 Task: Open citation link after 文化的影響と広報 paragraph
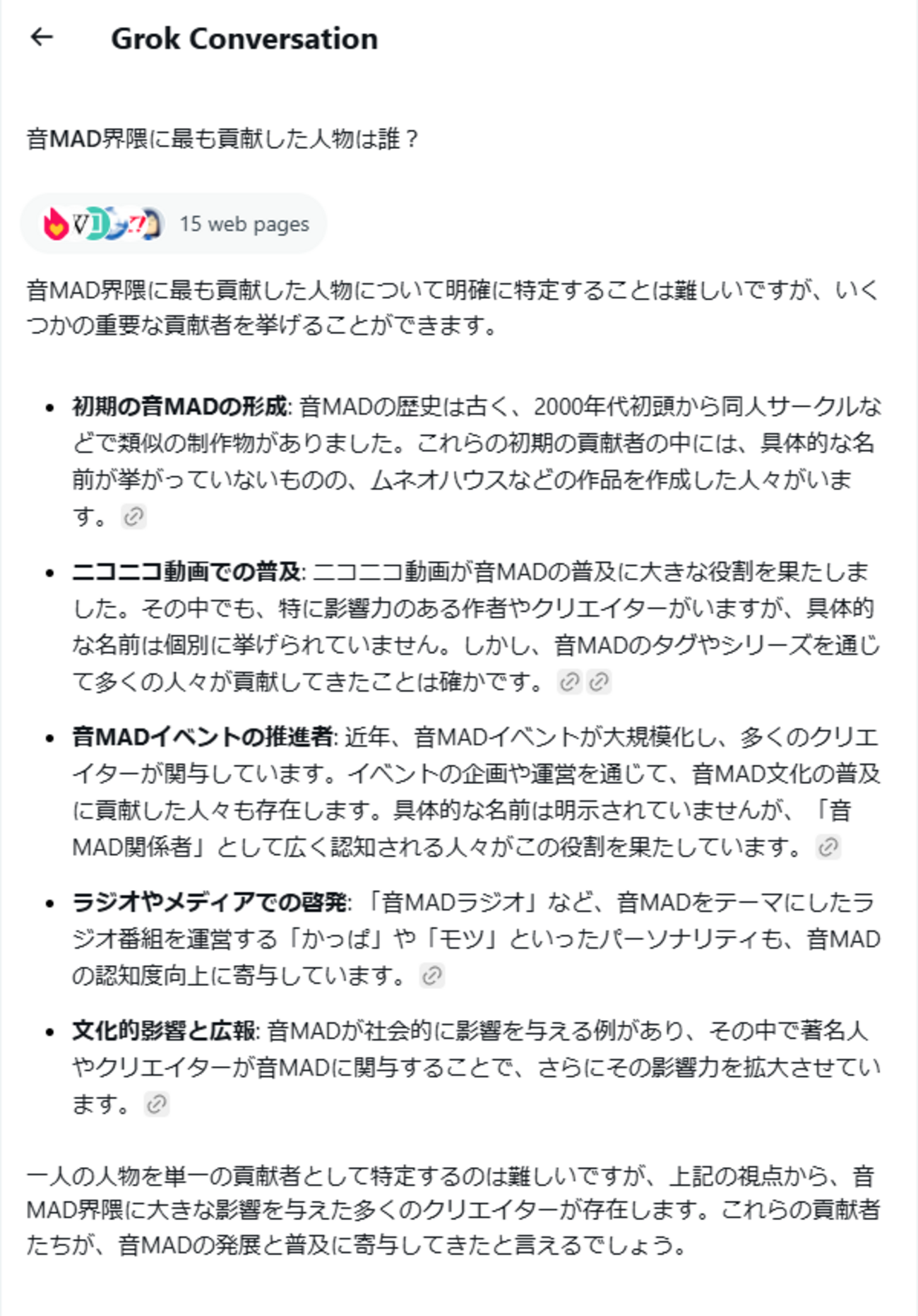click(156, 1104)
